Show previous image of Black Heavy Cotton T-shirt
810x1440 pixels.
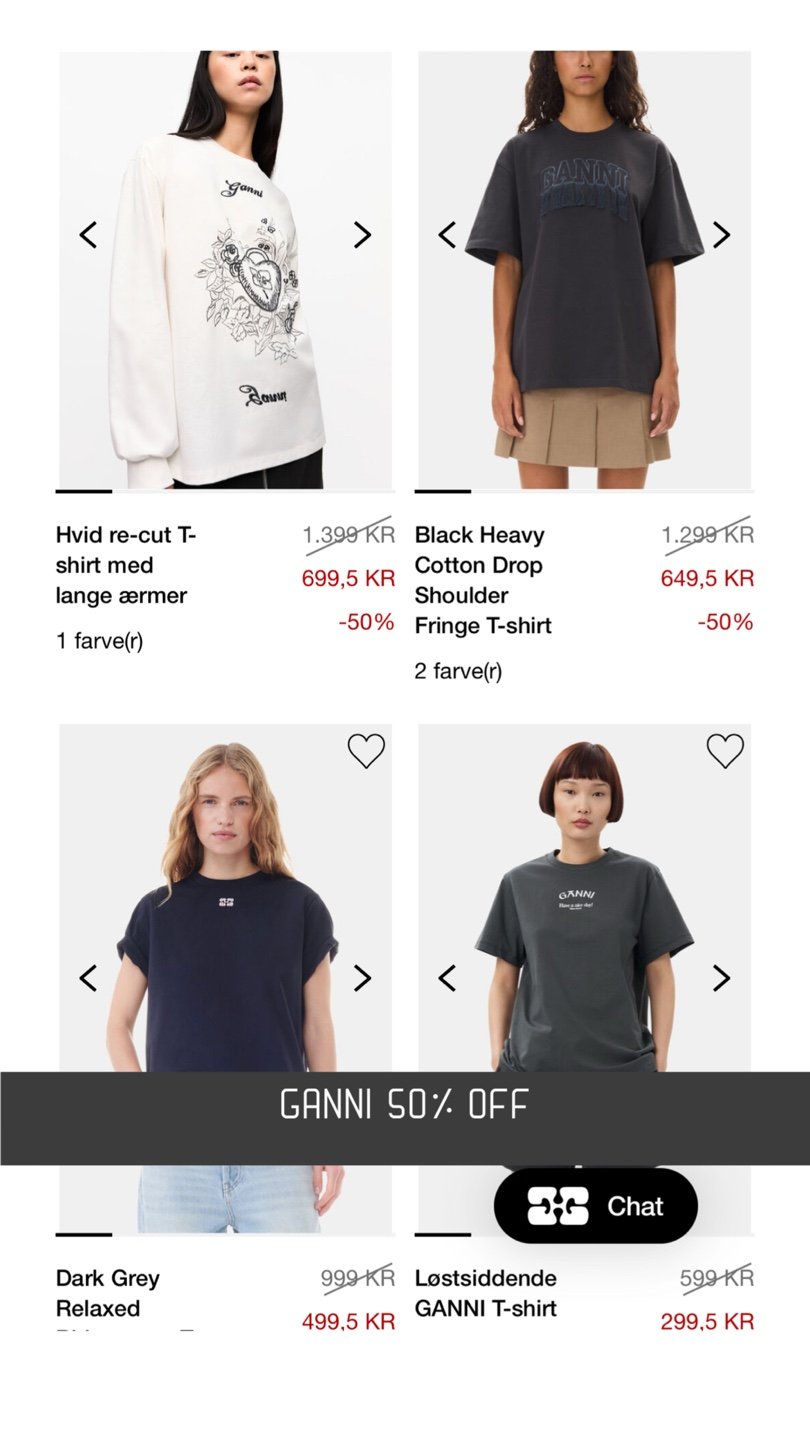coord(447,235)
